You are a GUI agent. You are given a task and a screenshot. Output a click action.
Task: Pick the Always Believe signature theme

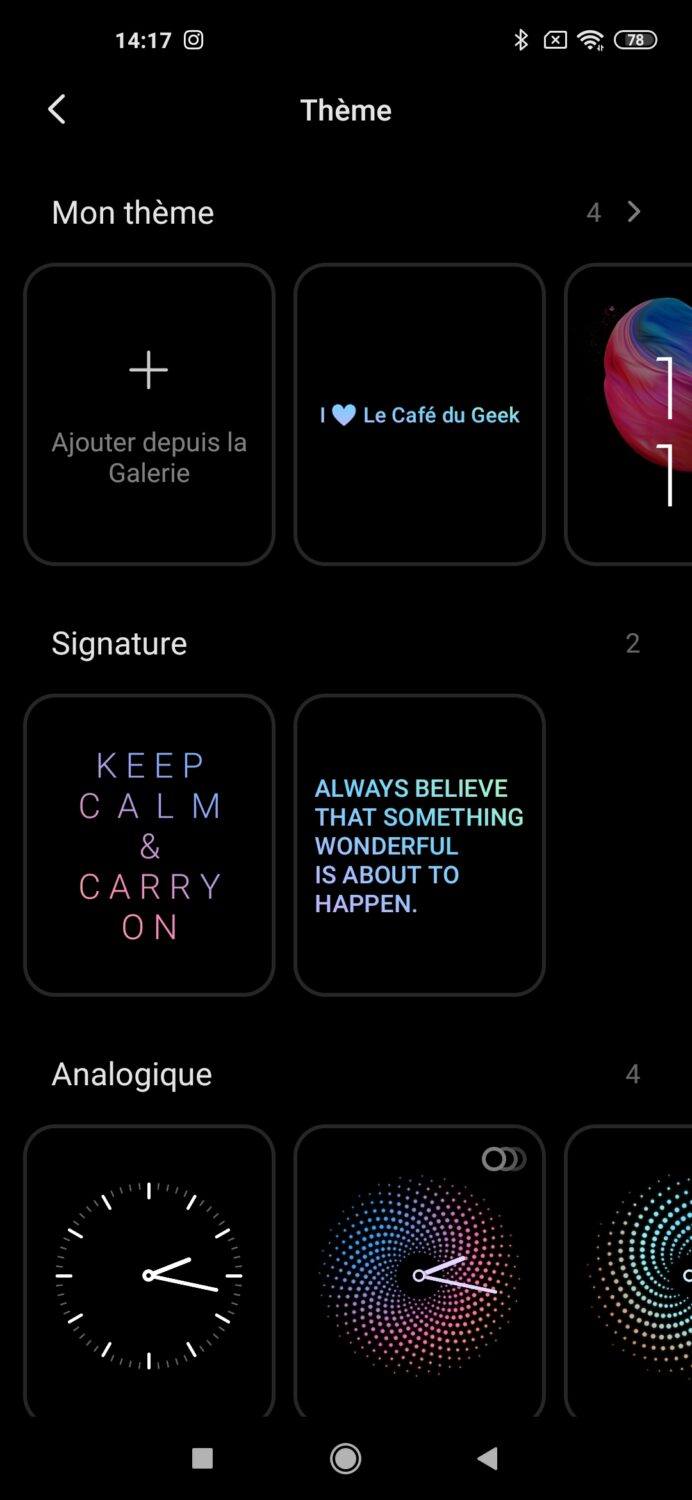[419, 845]
